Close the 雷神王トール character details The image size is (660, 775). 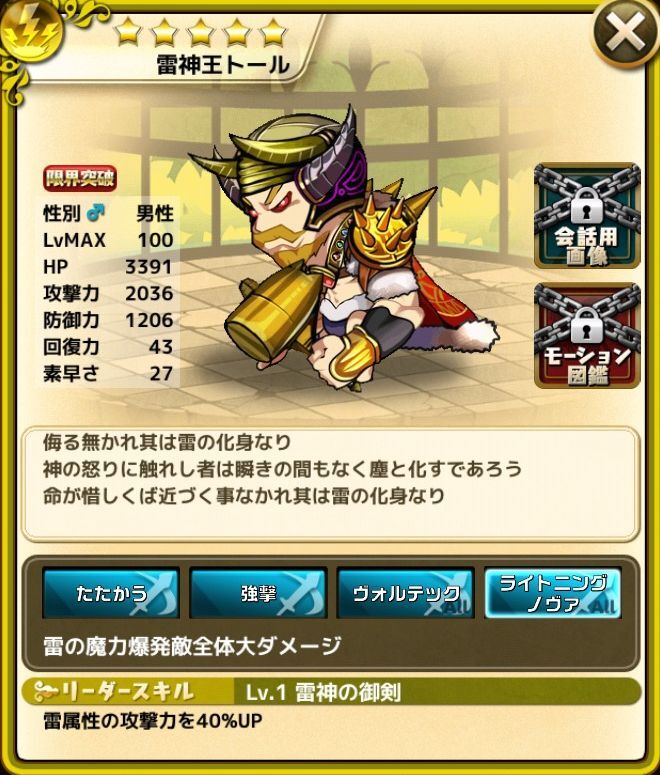coord(625,35)
